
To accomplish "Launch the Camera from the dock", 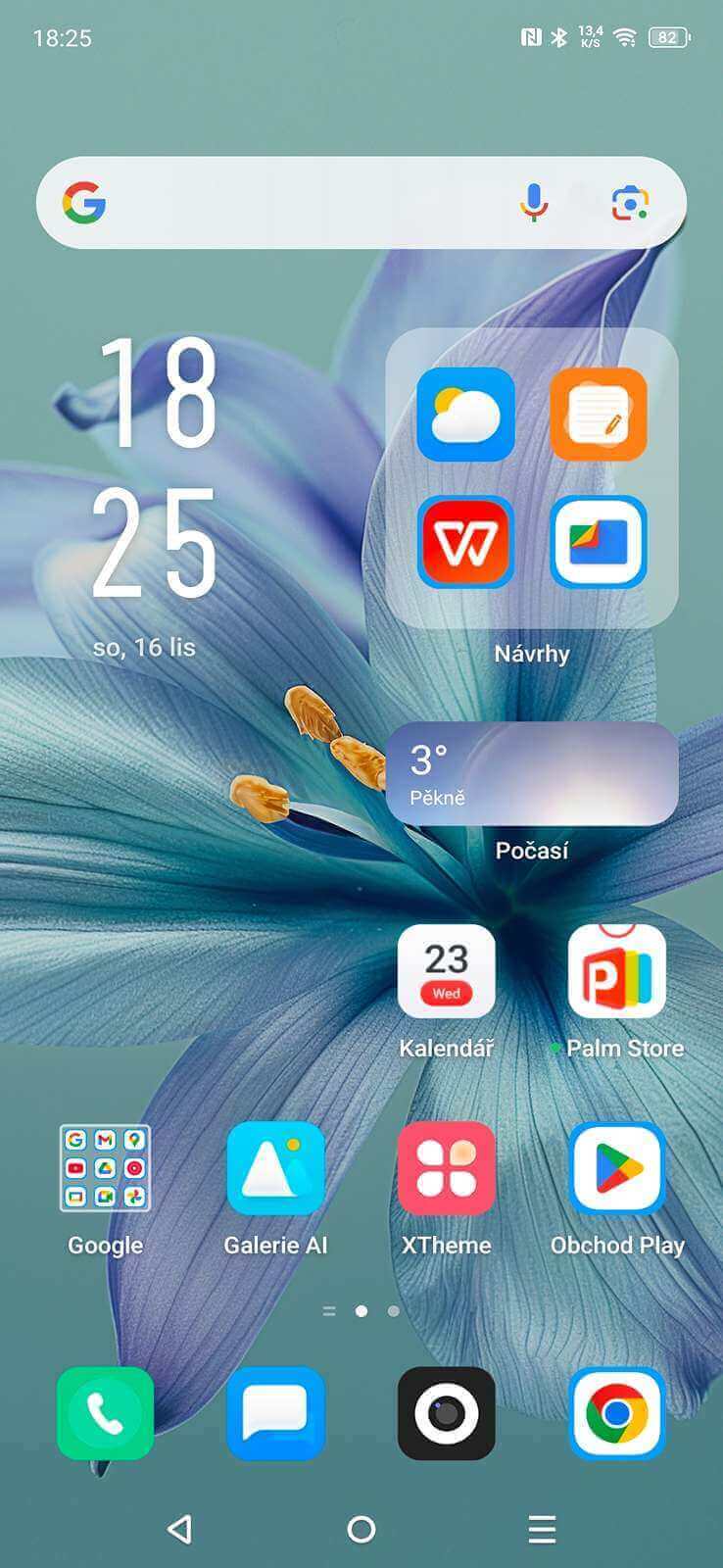I will [x=447, y=1413].
